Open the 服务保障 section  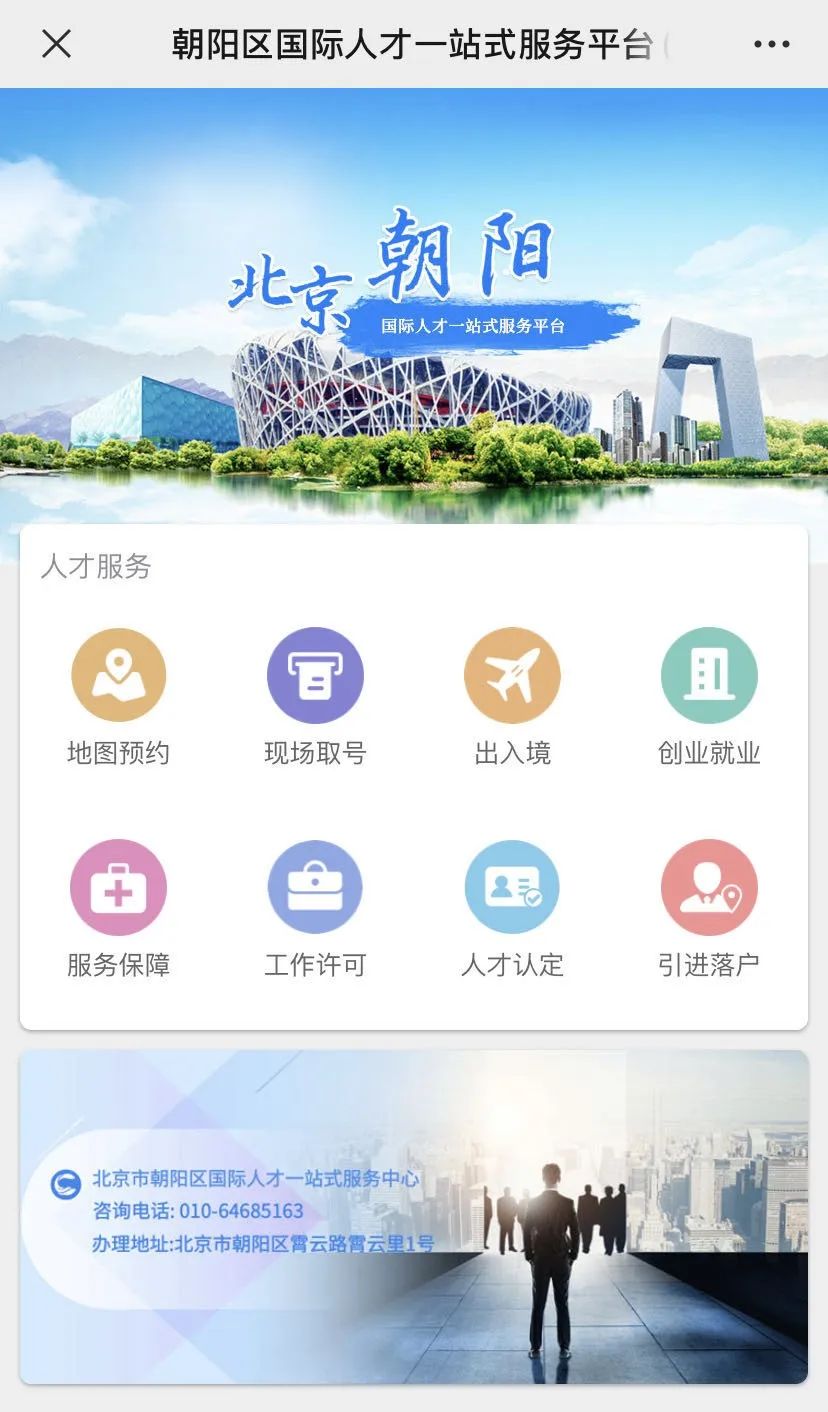click(118, 910)
